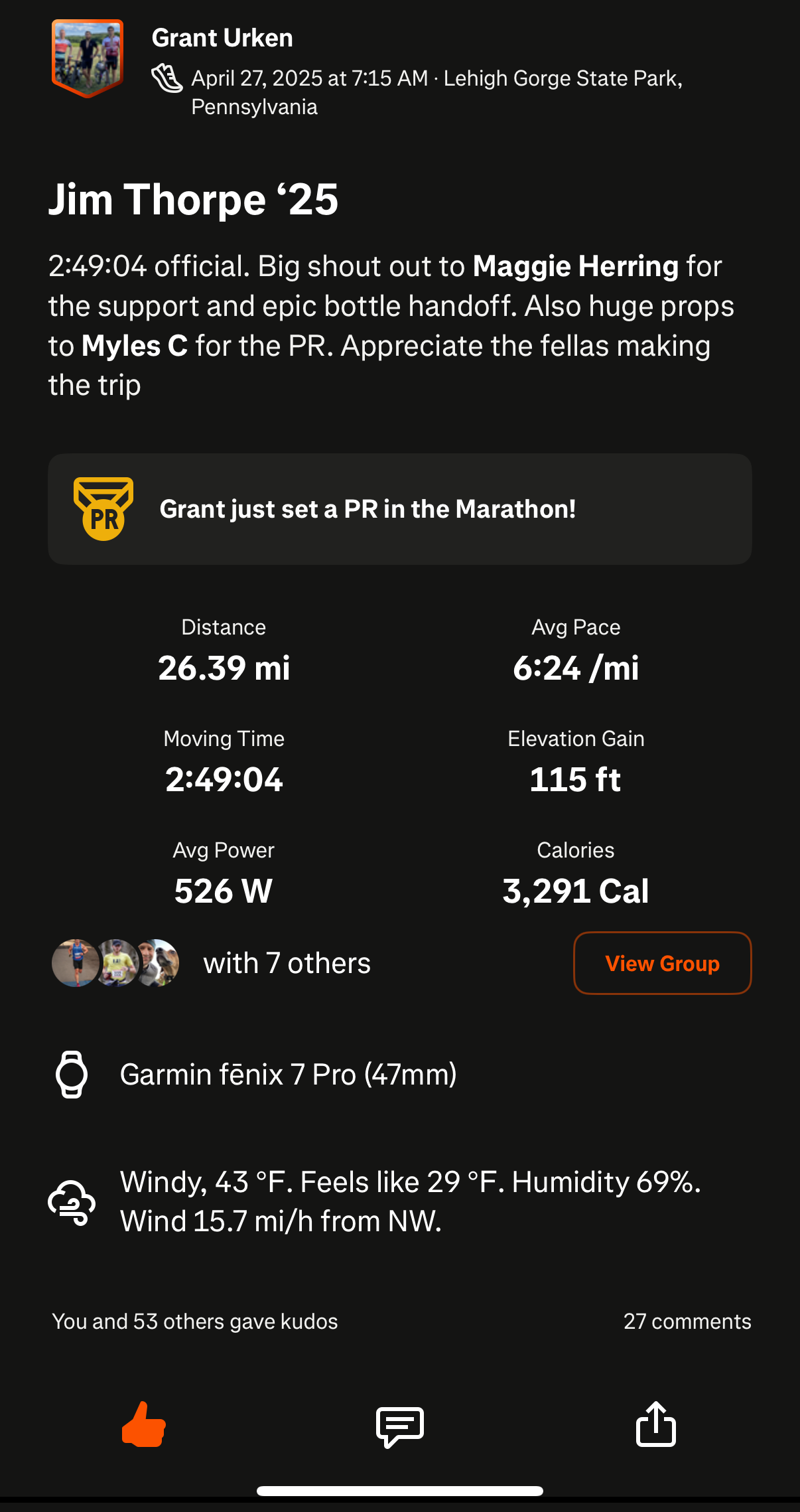Tap the kudos thumbs-up icon
The width and height of the screenshot is (800, 1512).
(144, 1424)
